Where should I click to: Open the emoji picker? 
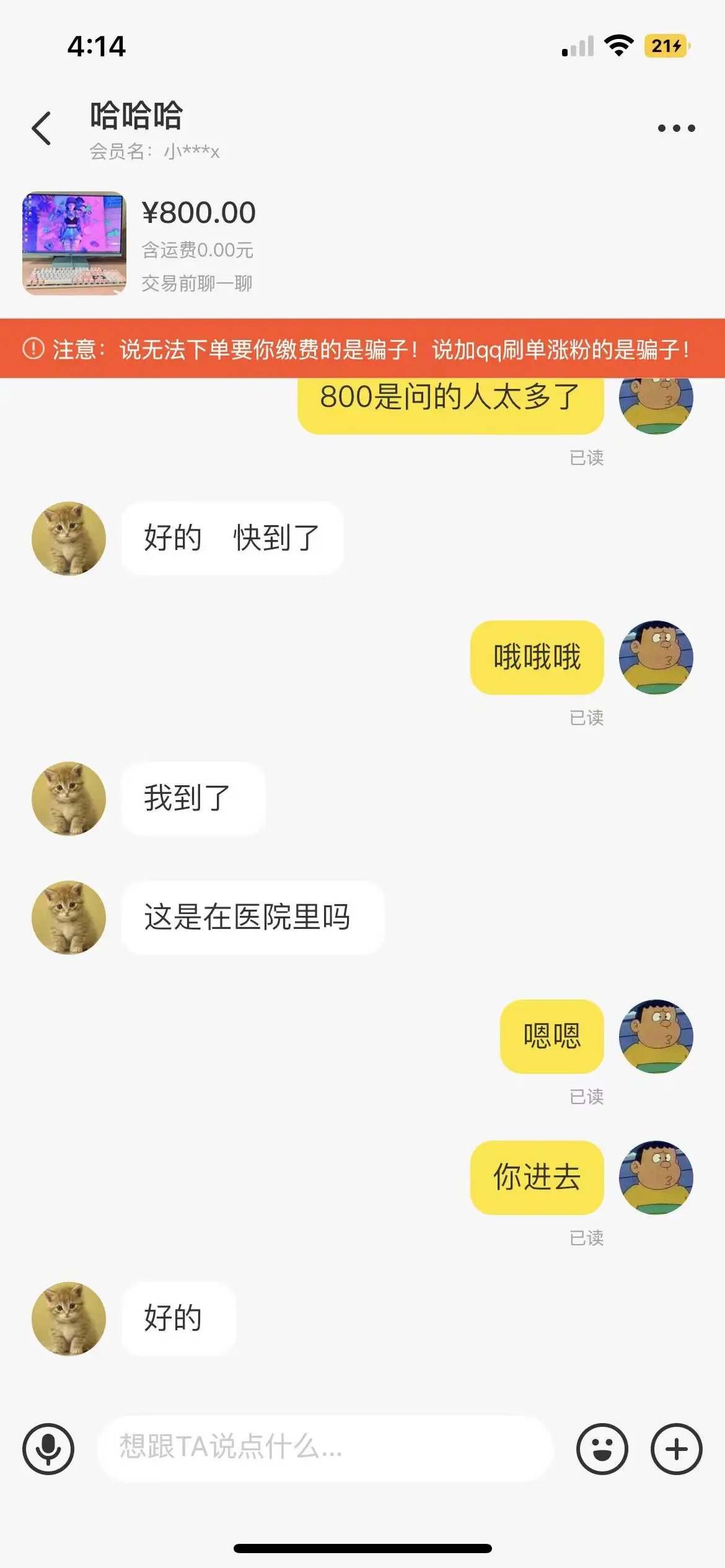tap(602, 1448)
